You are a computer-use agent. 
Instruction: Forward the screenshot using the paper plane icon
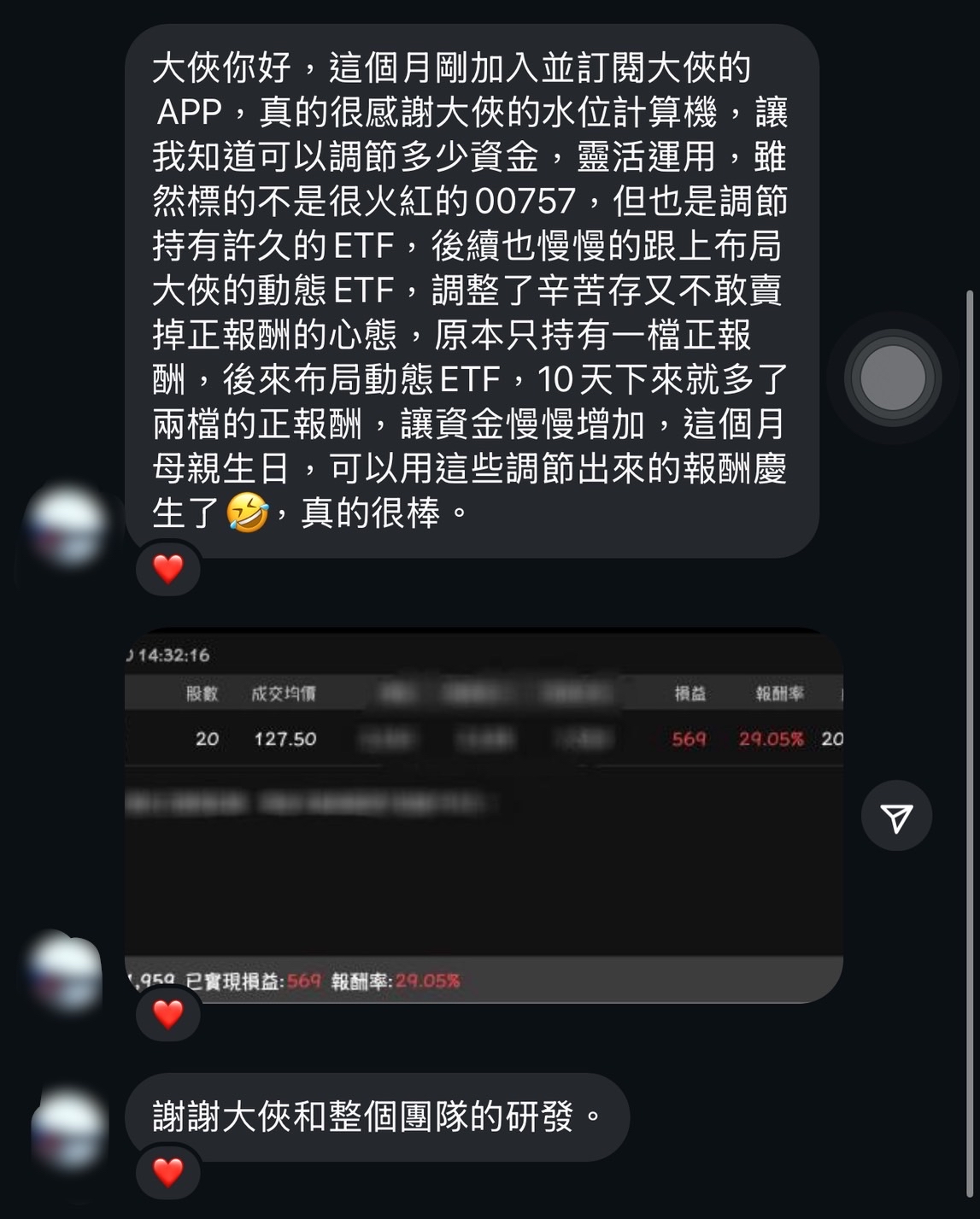pyautogui.click(x=896, y=816)
